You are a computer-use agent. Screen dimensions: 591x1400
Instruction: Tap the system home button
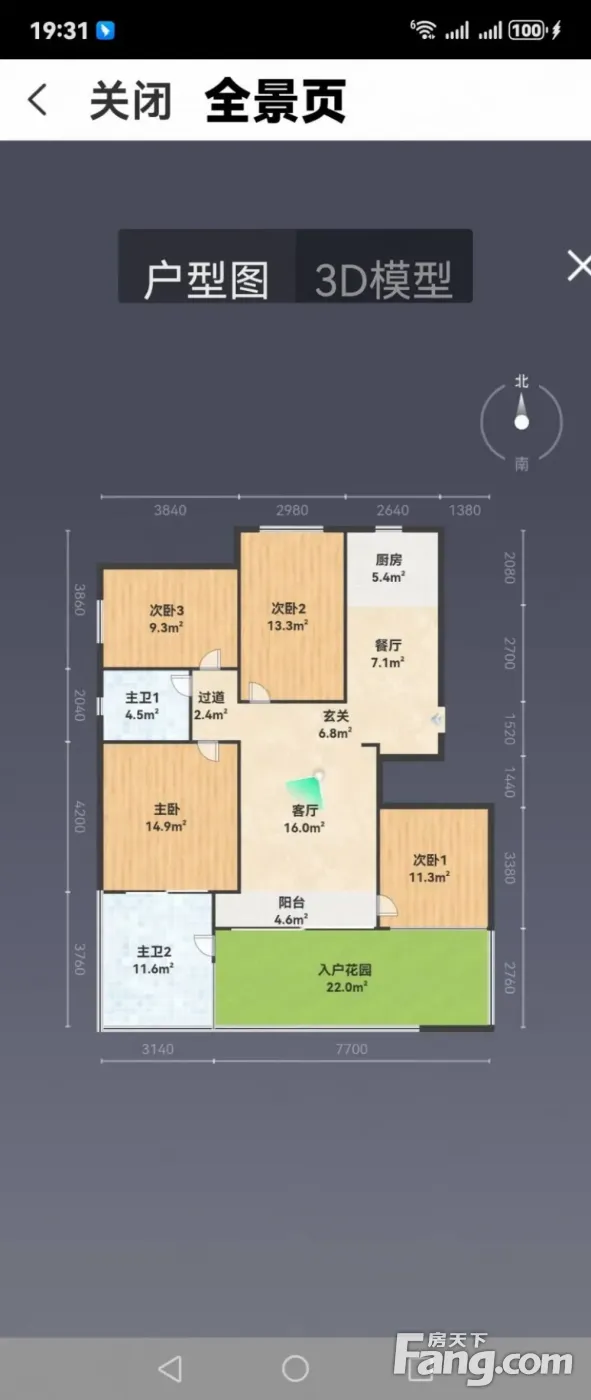tap(295, 1367)
